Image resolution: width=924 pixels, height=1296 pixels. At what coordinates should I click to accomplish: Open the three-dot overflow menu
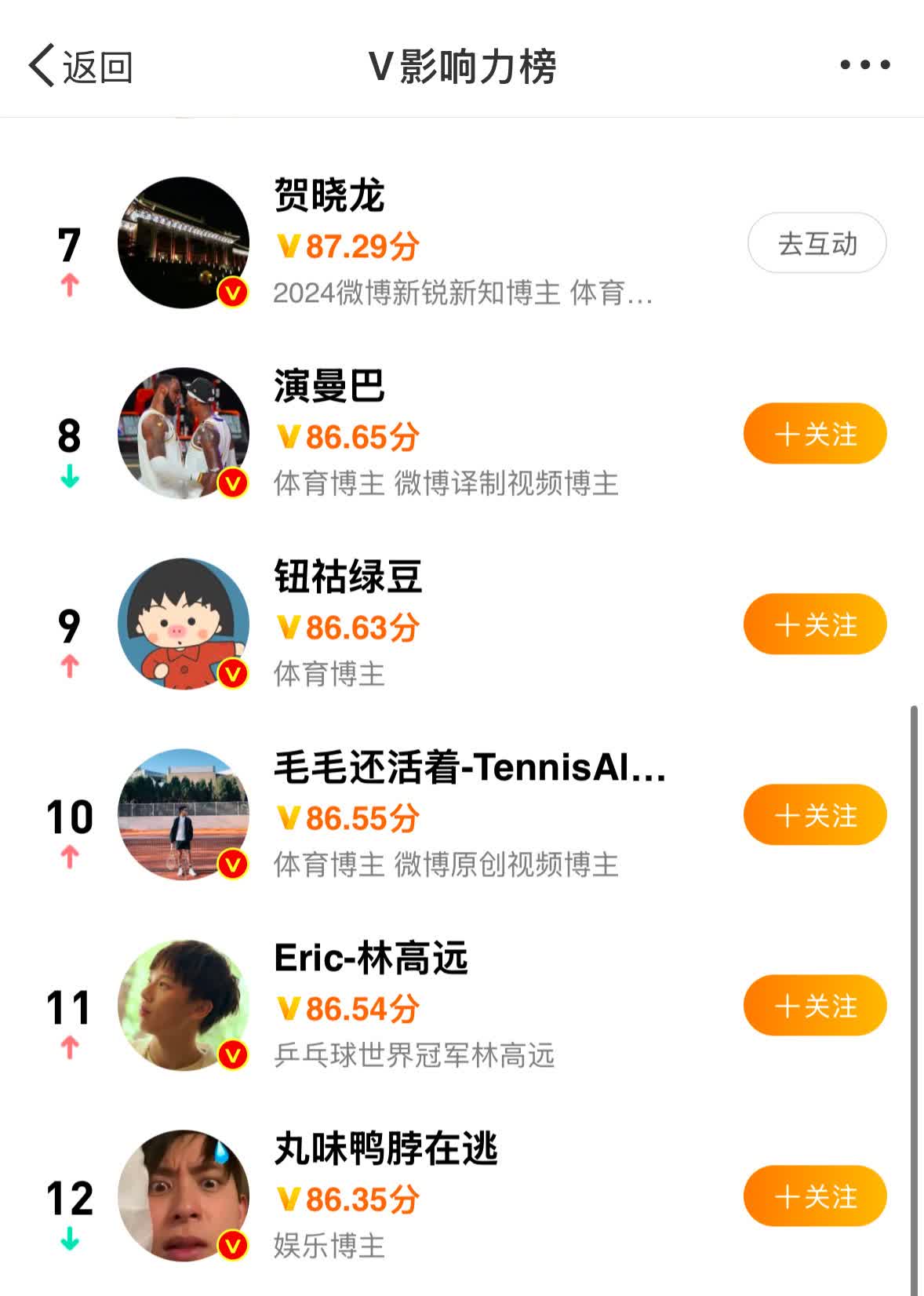click(864, 65)
